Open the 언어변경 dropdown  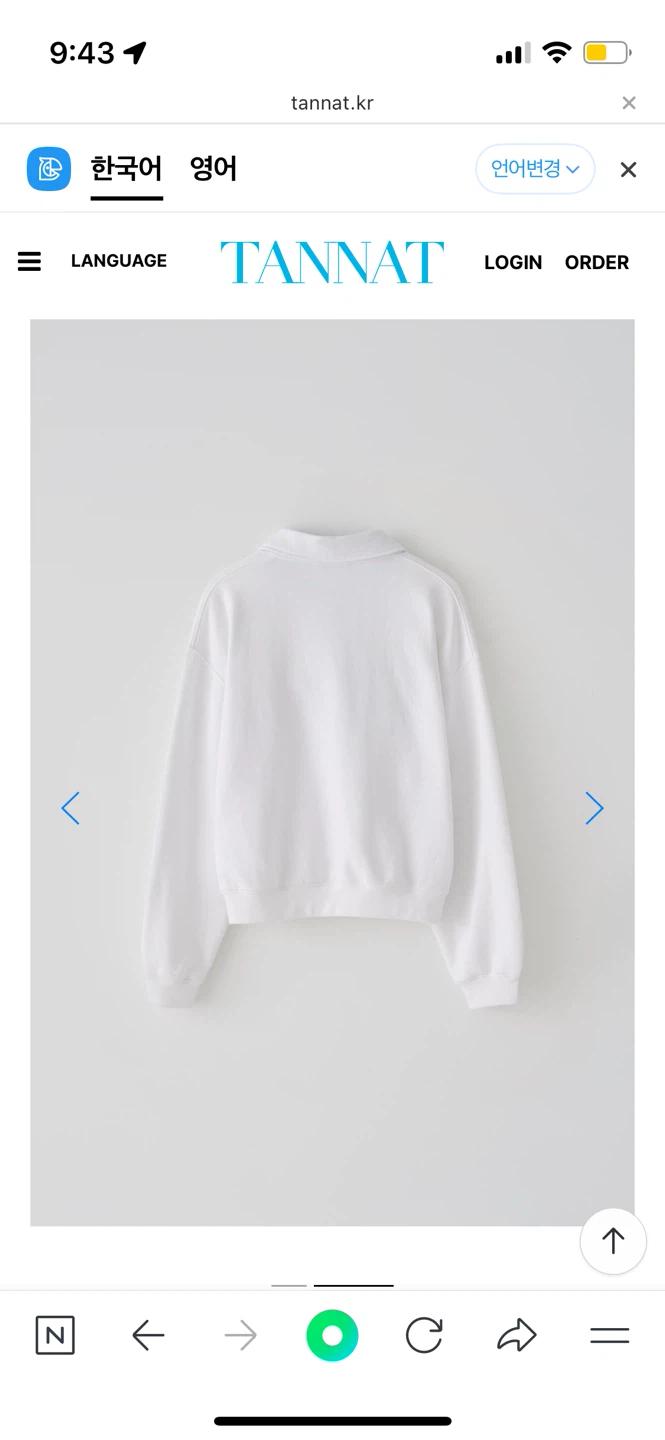[x=535, y=169]
